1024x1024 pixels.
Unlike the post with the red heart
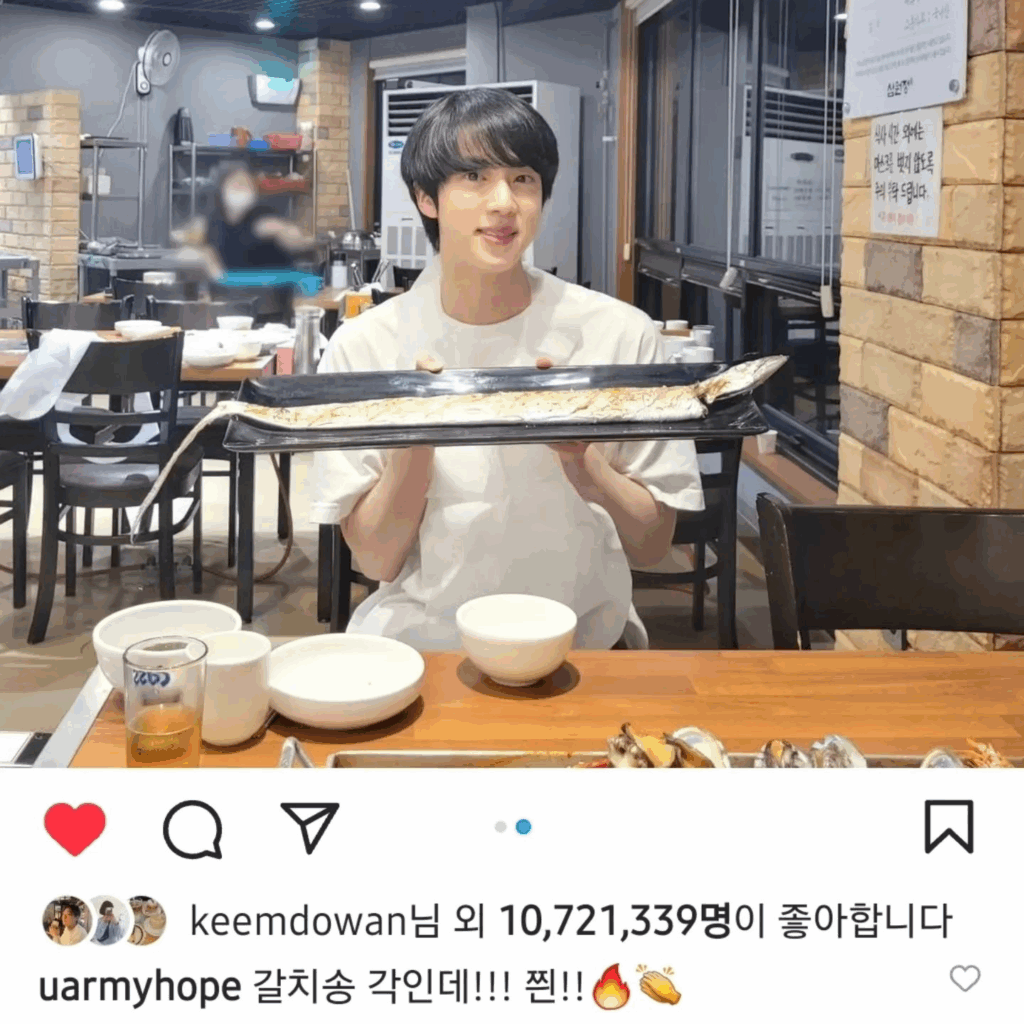point(75,829)
